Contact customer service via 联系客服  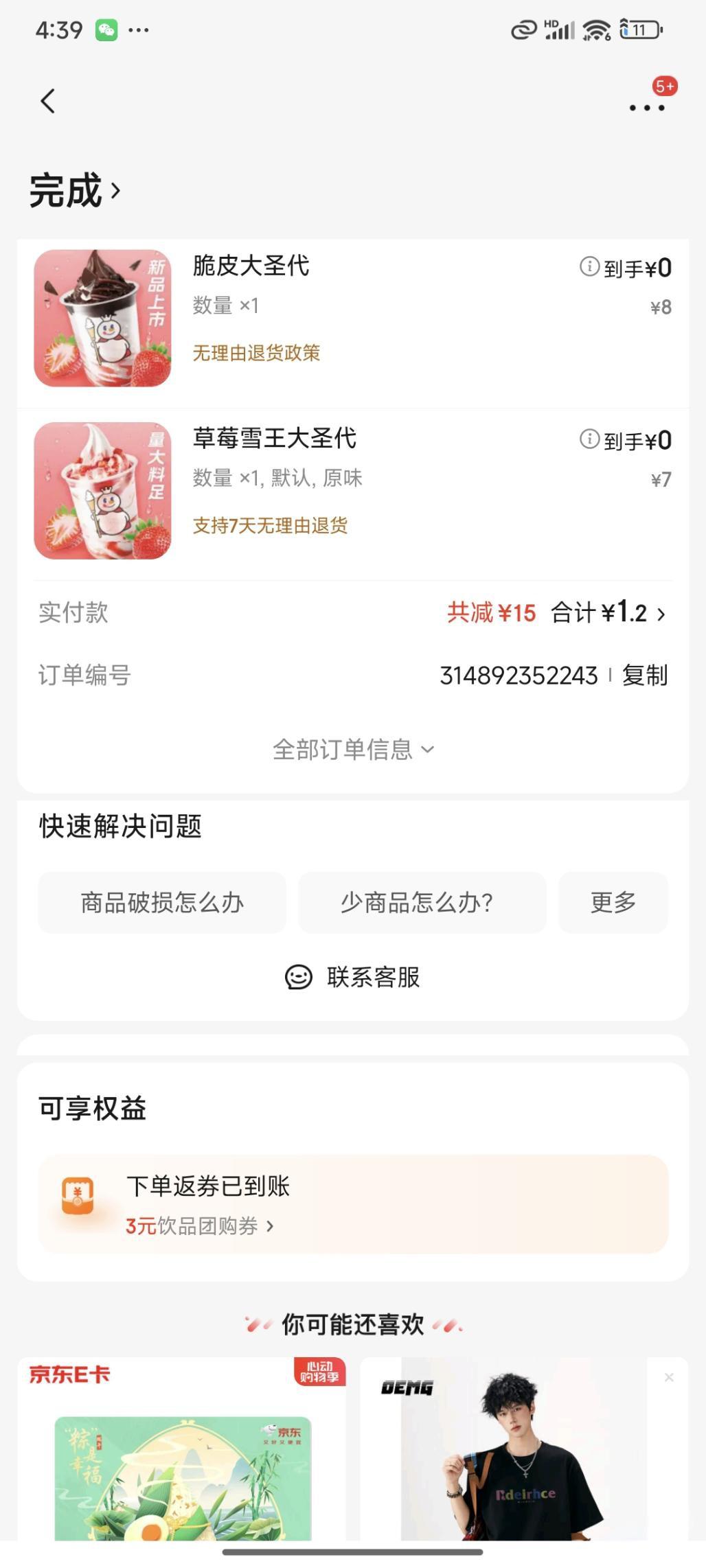(353, 977)
